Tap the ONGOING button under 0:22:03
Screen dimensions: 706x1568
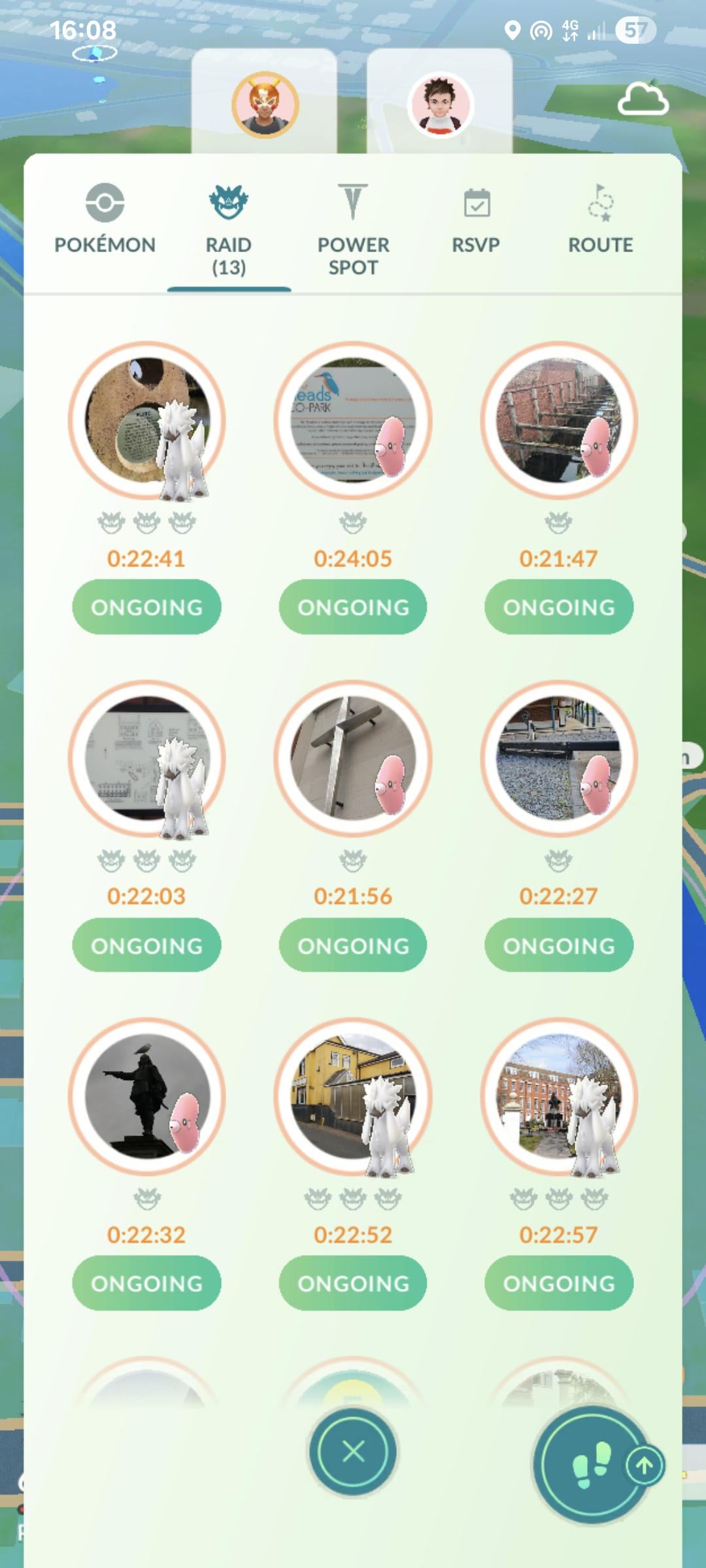(x=146, y=945)
